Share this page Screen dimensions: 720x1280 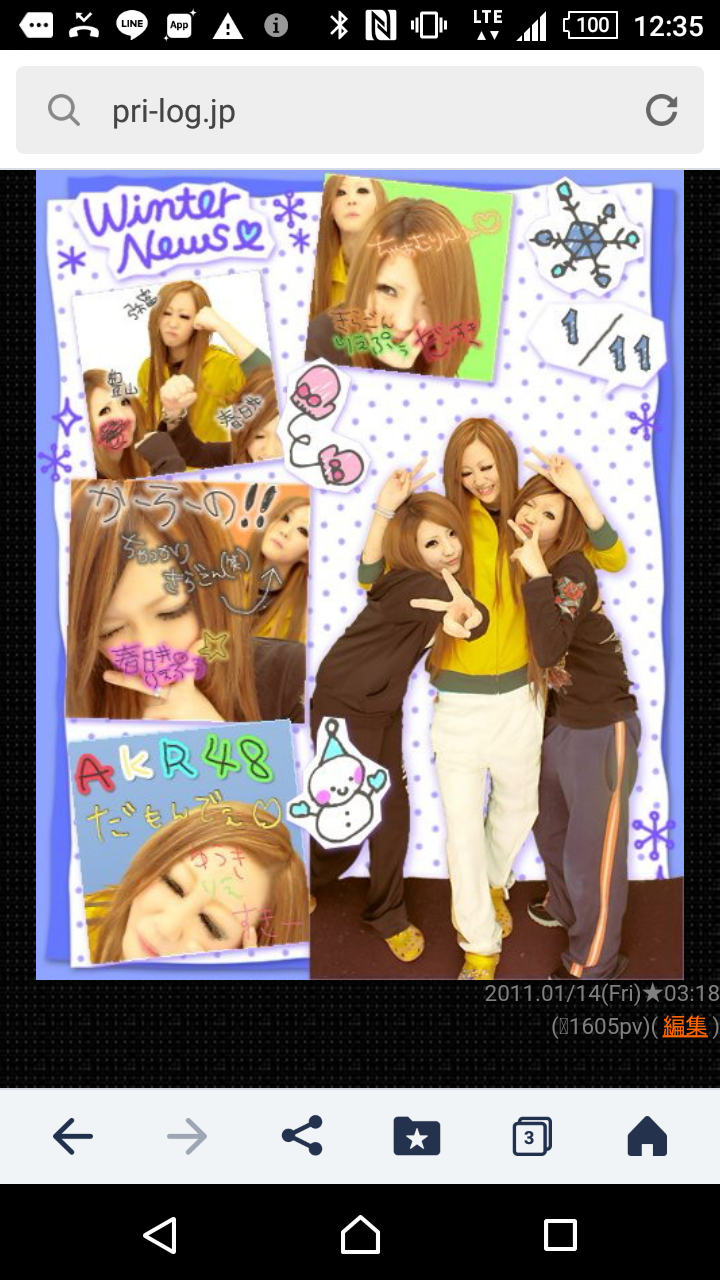[x=302, y=1136]
